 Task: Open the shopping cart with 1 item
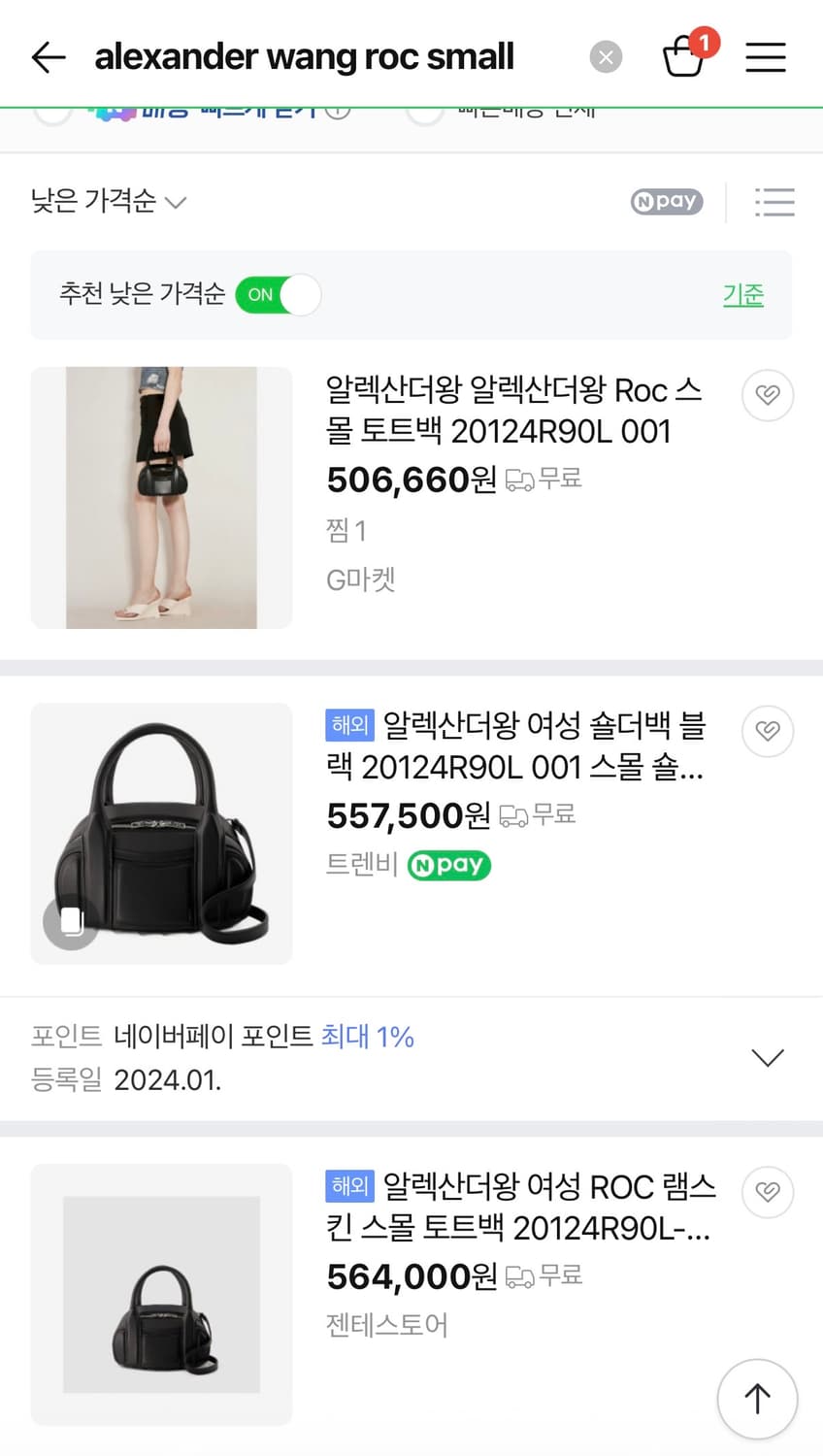pyautogui.click(x=684, y=56)
